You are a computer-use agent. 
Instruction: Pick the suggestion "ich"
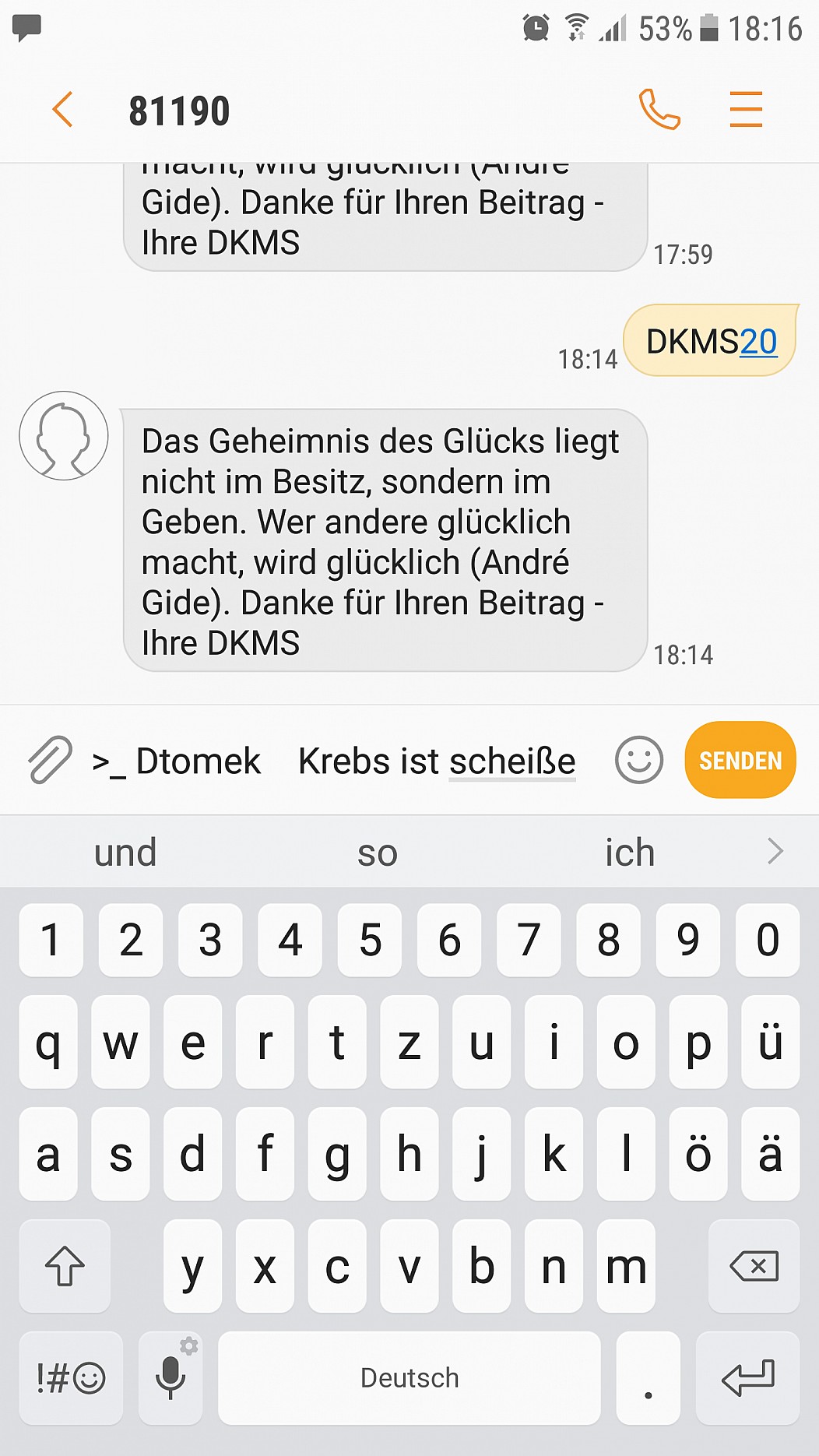tap(630, 852)
